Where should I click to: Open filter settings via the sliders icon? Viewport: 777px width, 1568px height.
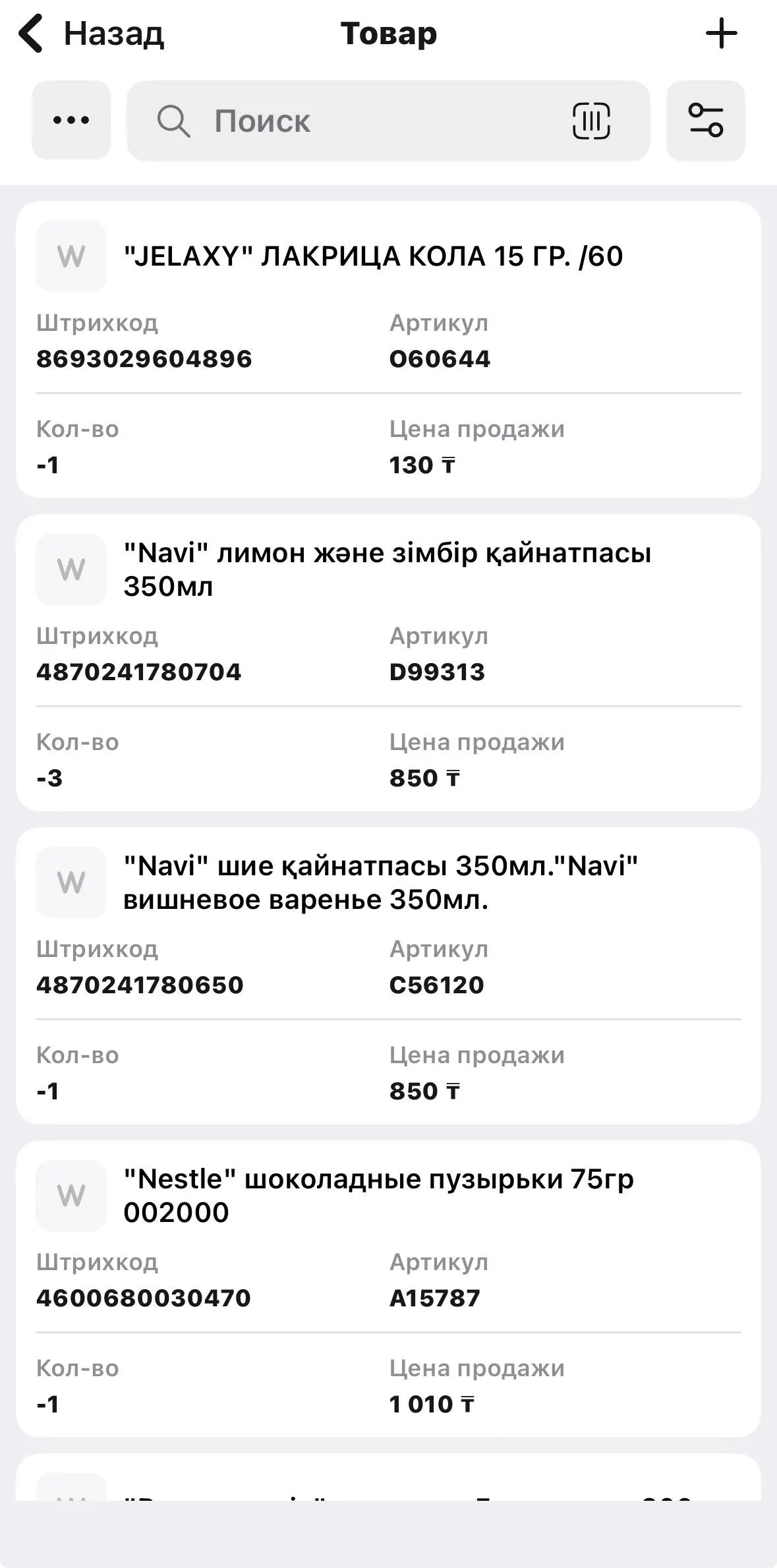point(705,121)
